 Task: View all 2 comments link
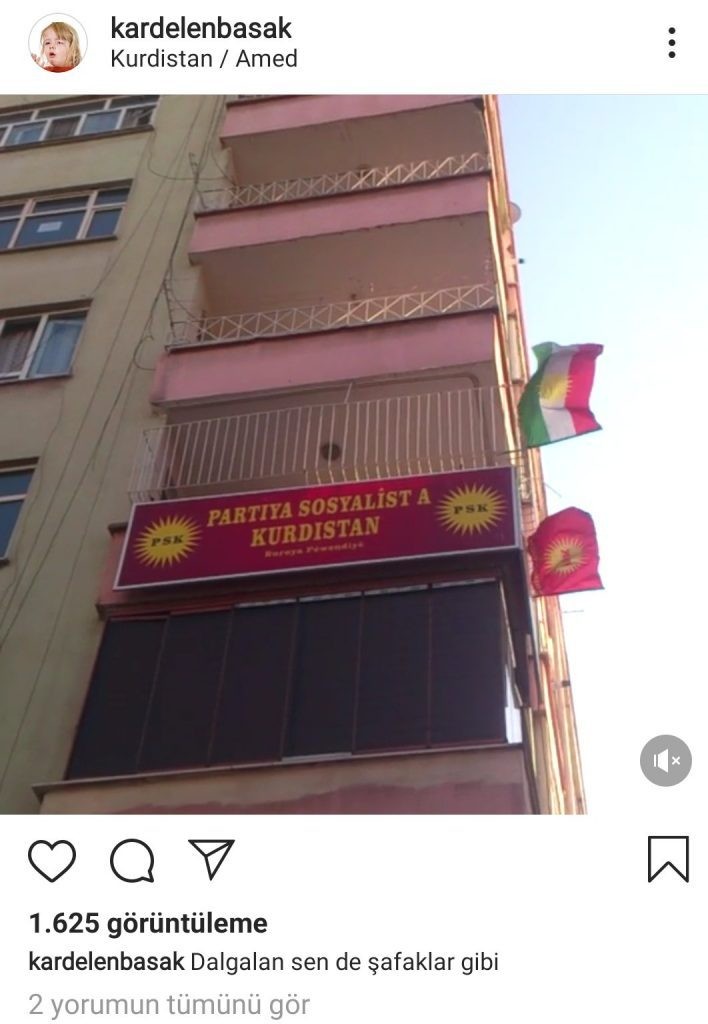point(169,1004)
